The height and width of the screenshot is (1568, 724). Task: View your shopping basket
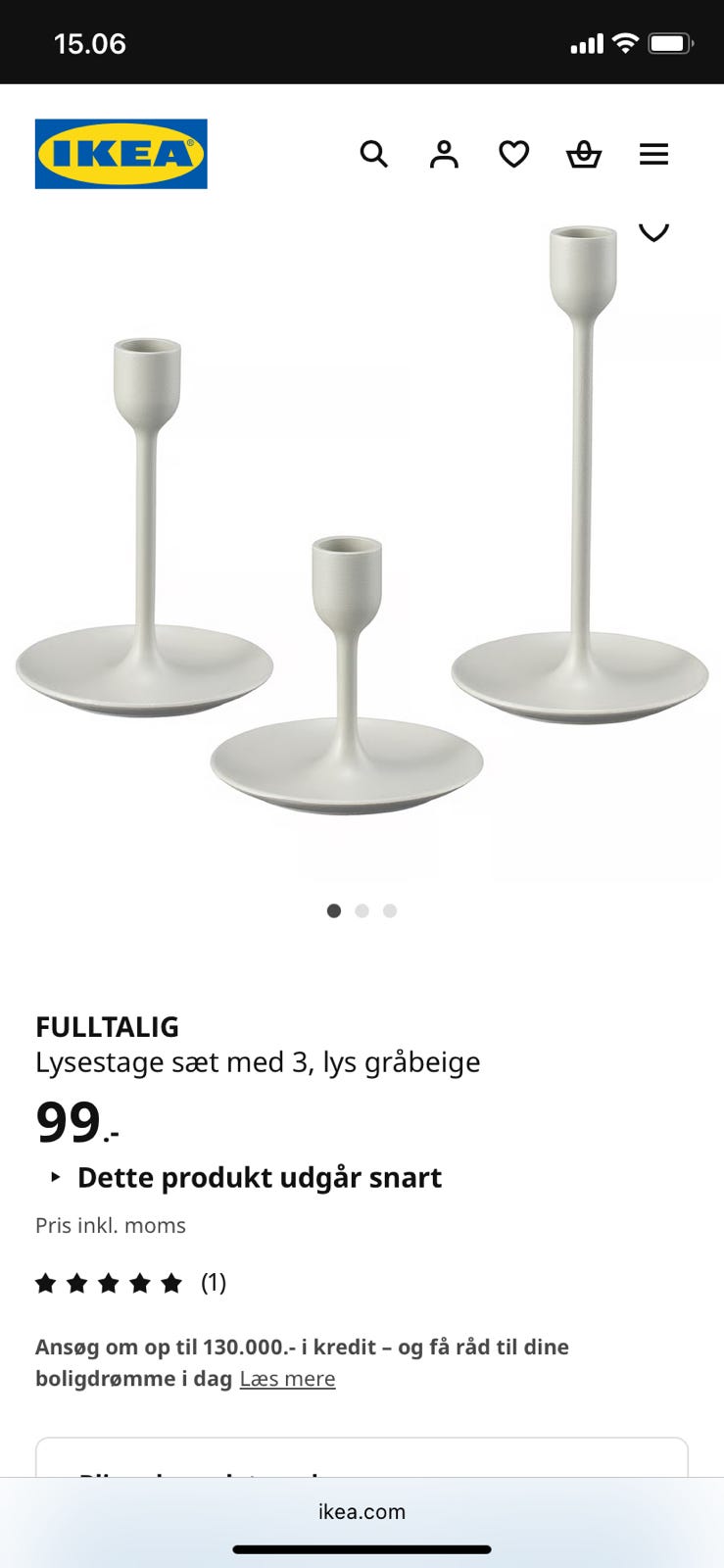tap(584, 154)
